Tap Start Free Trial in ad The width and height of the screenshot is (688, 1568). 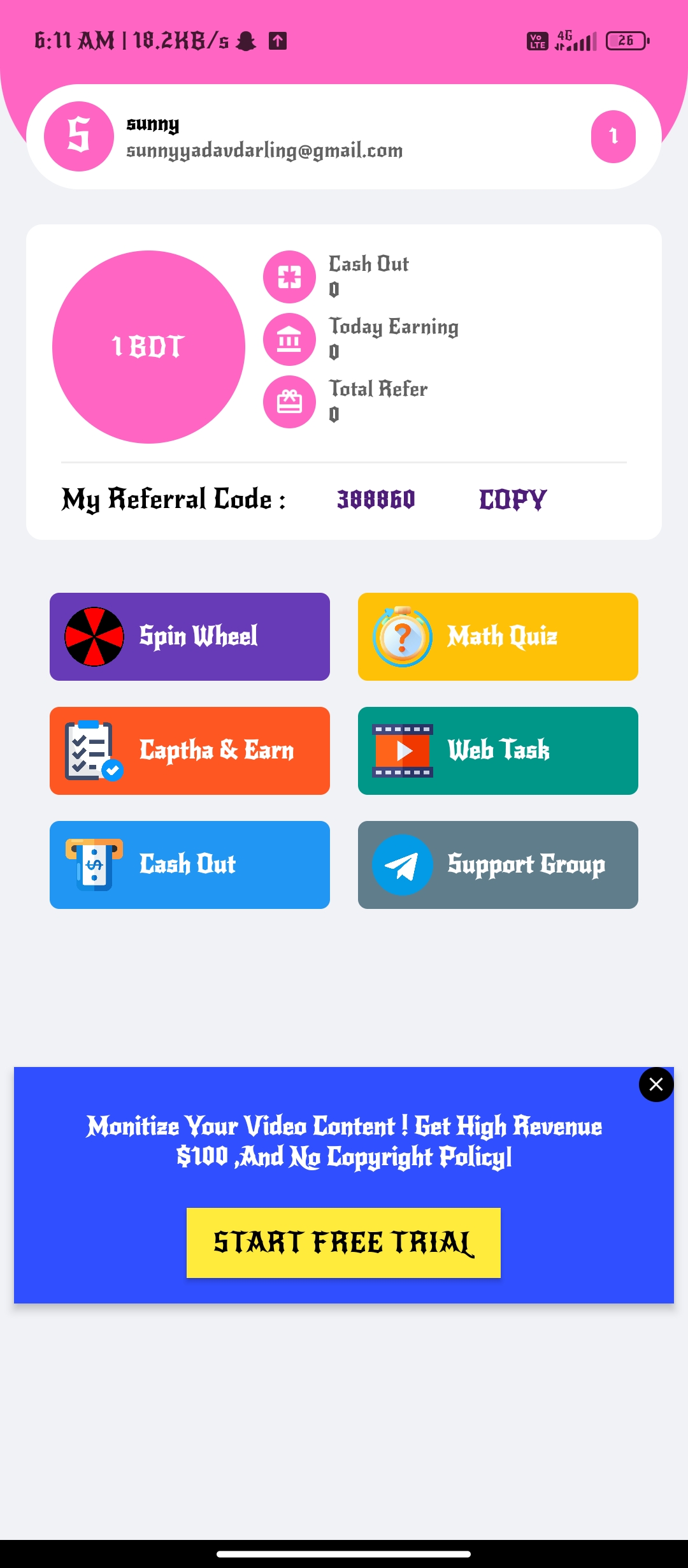[343, 1242]
